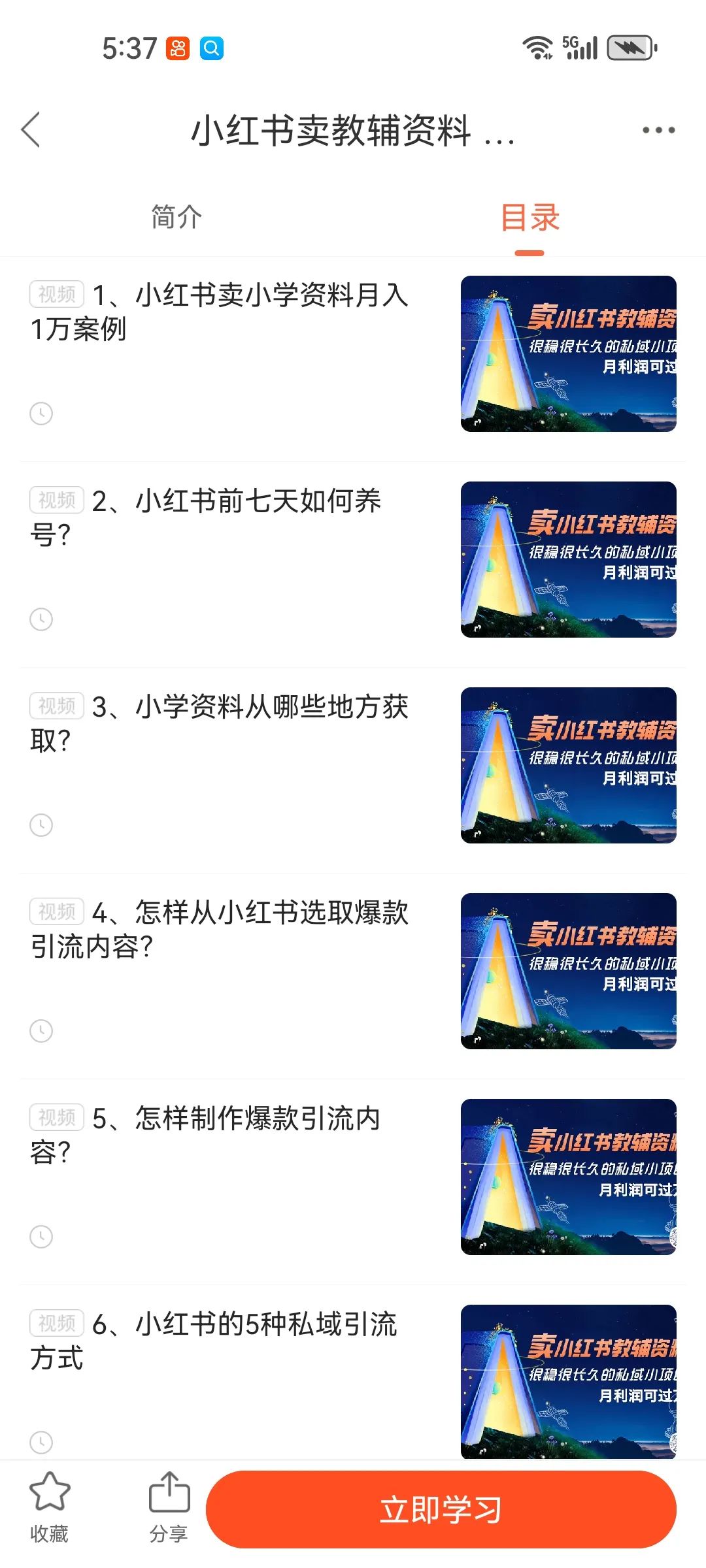Select the 目录 tab
The image size is (706, 1568).
click(x=531, y=217)
